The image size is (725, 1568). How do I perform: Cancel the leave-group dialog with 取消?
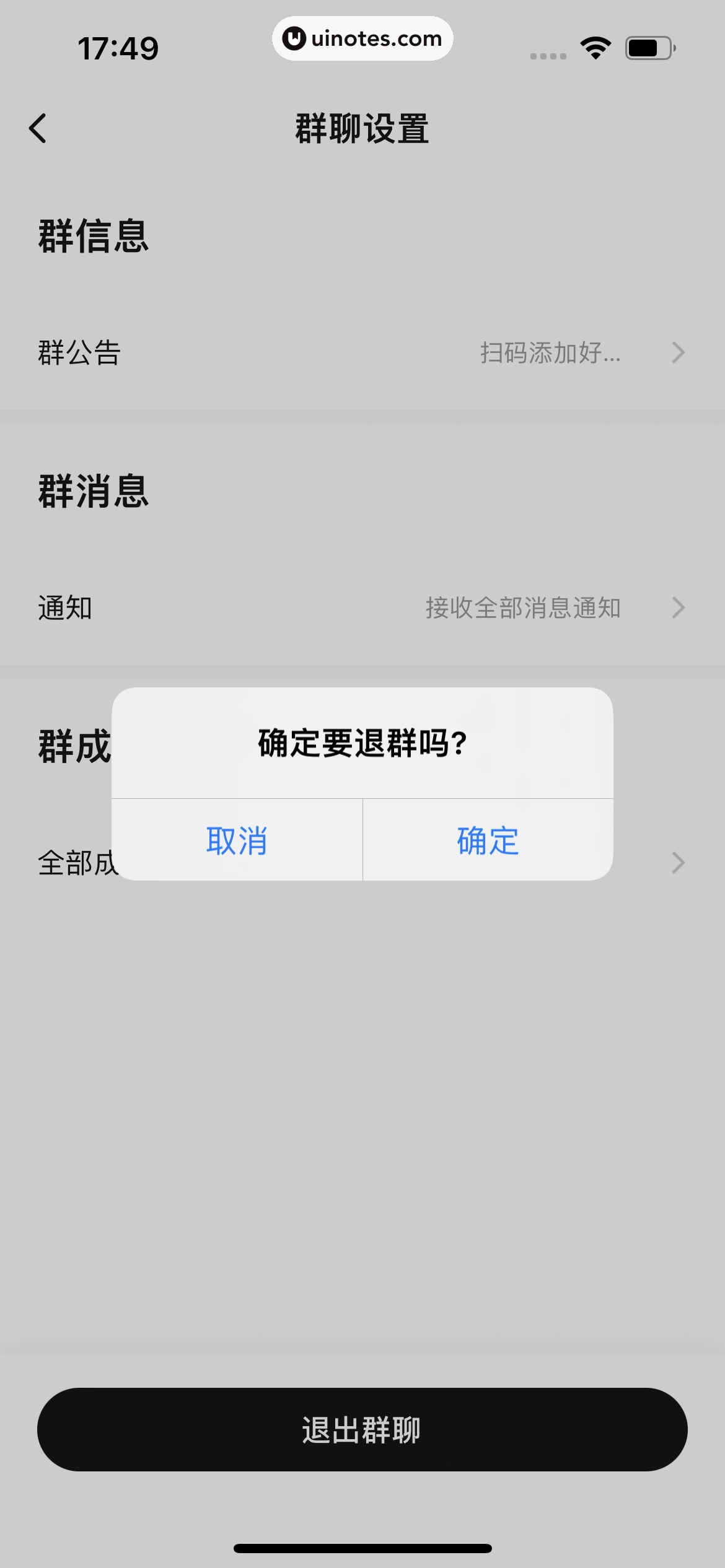(236, 839)
